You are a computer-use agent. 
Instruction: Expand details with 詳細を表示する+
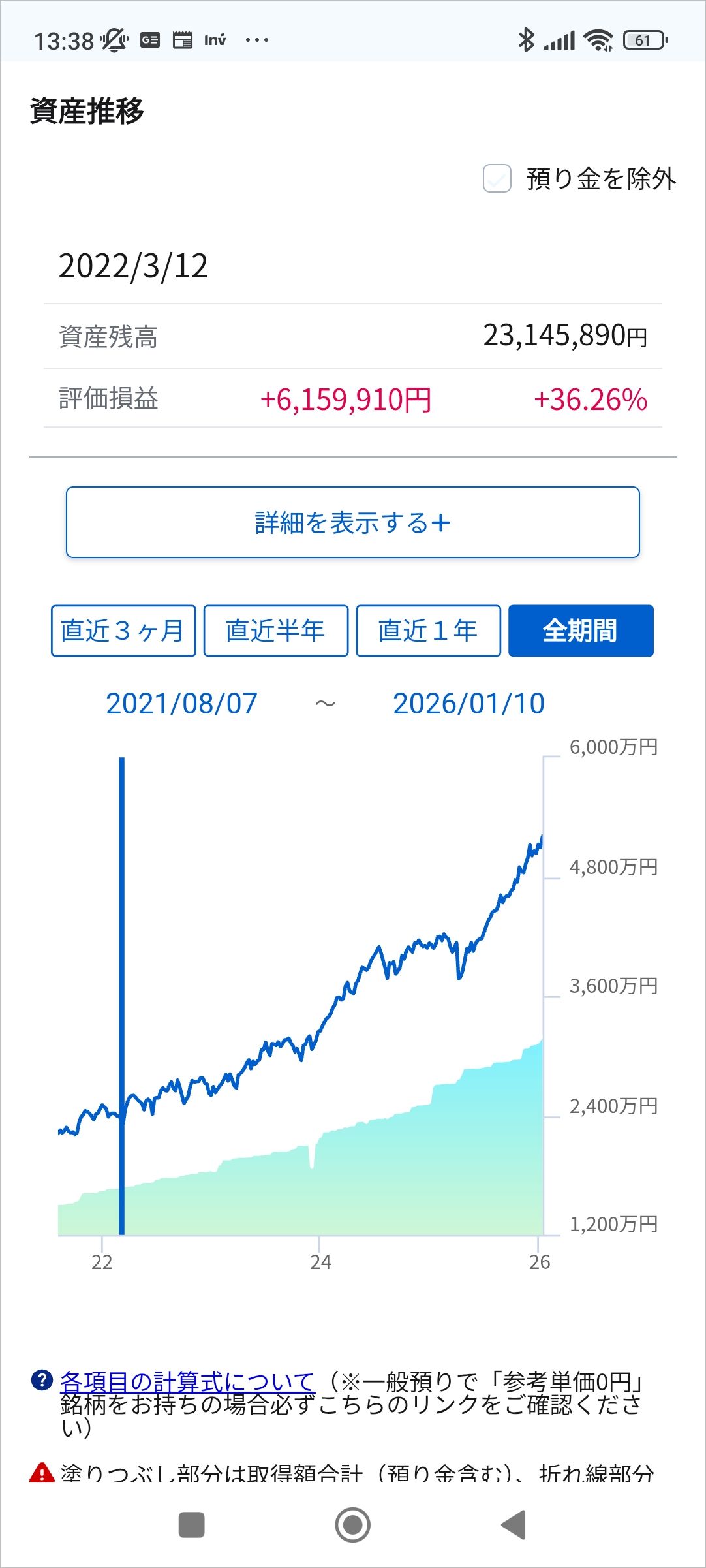[352, 522]
